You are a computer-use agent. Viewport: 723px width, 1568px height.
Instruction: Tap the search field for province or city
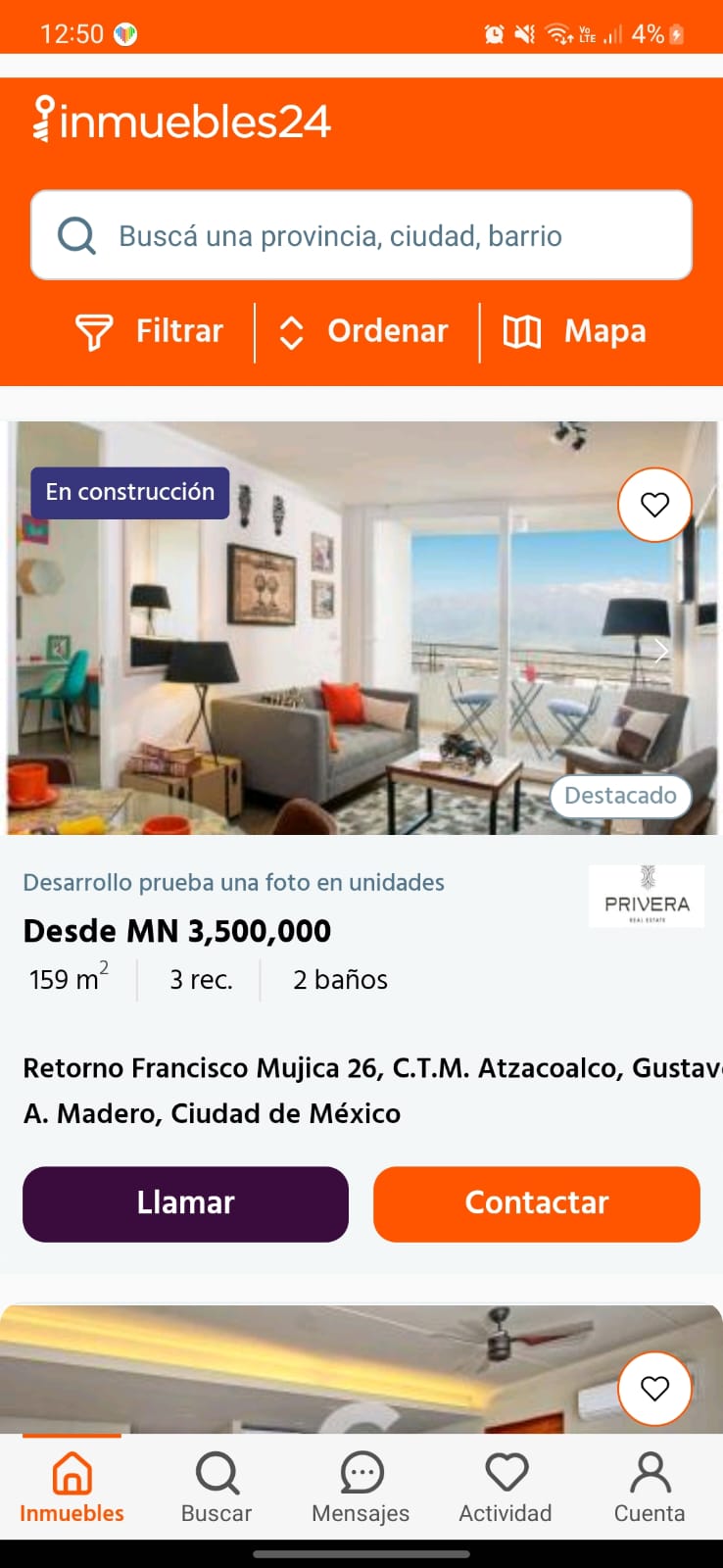pyautogui.click(x=361, y=235)
